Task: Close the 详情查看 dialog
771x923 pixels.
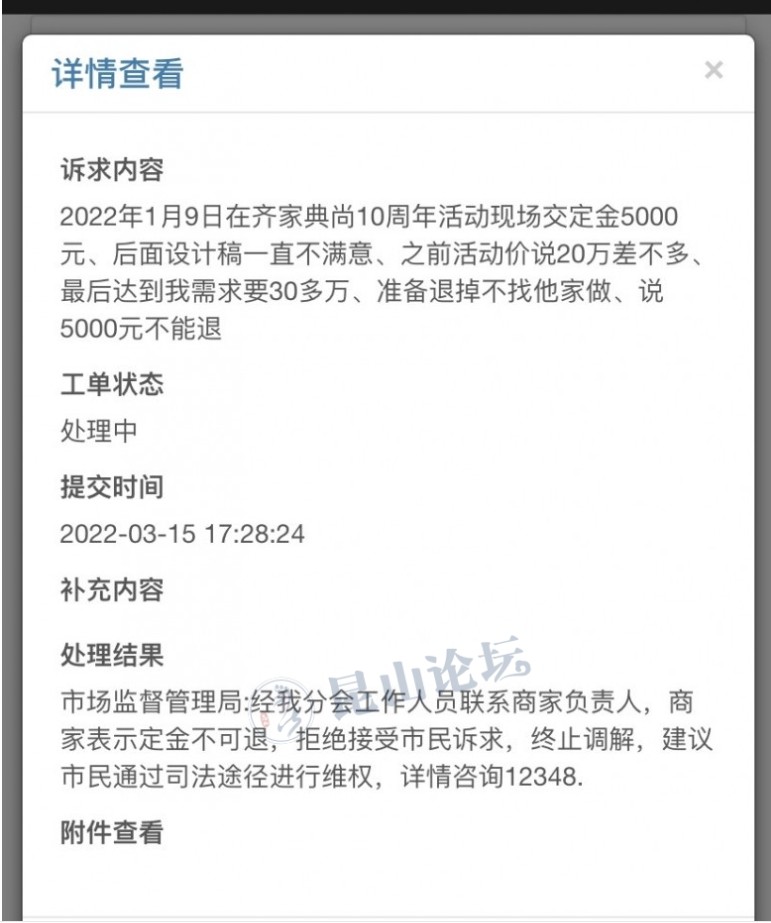Action: [713, 70]
